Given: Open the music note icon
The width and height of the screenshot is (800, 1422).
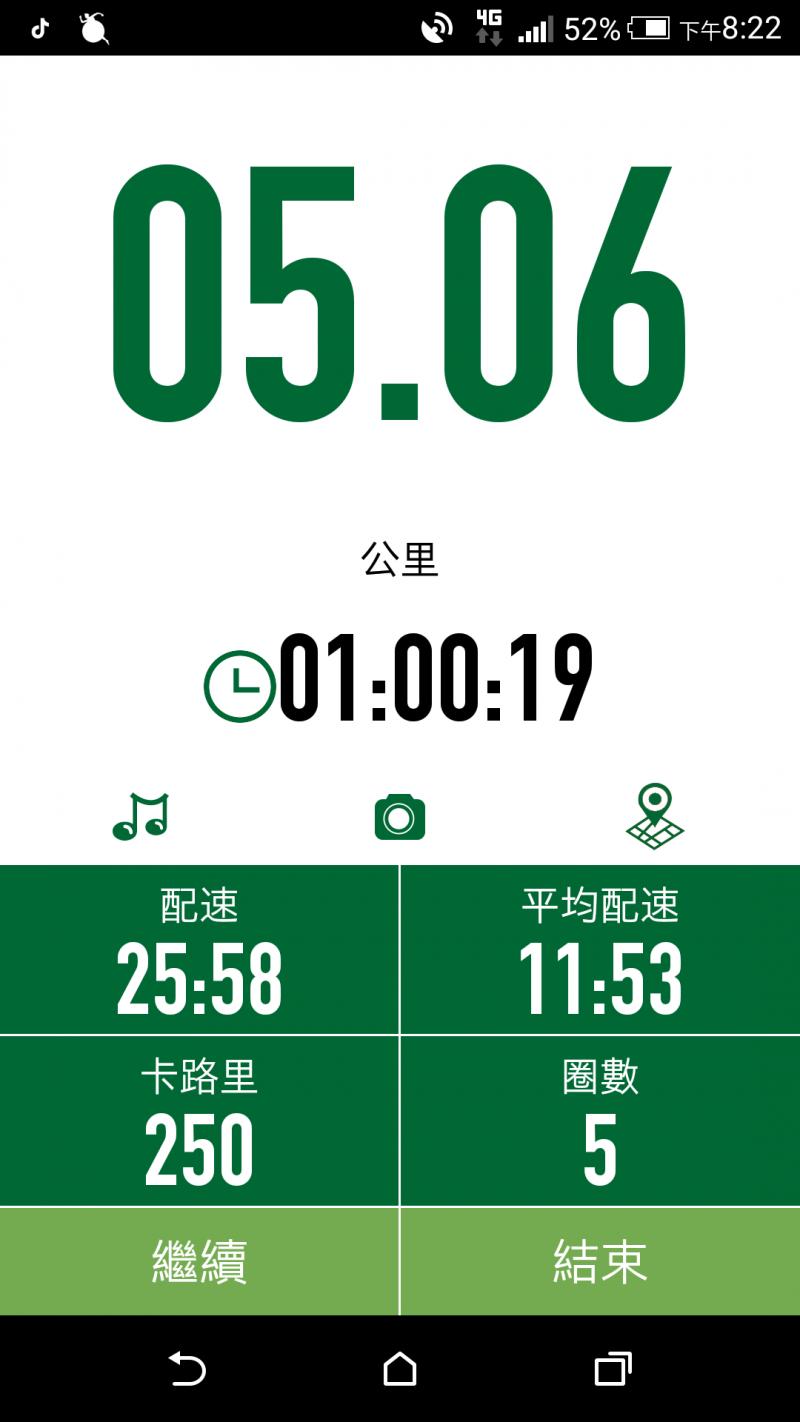Looking at the screenshot, I should (141, 817).
